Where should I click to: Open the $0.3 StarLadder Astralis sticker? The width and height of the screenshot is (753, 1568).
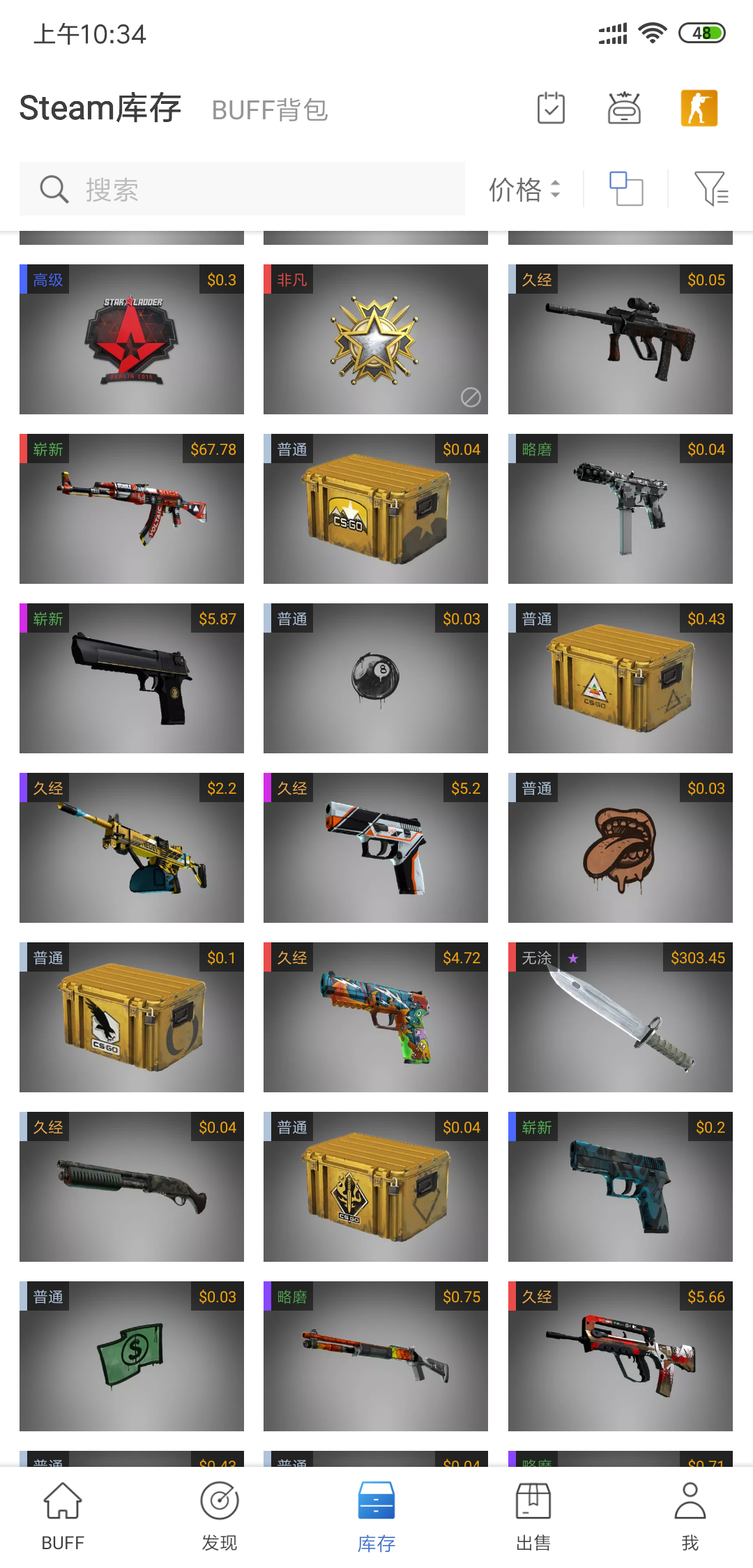[132, 340]
